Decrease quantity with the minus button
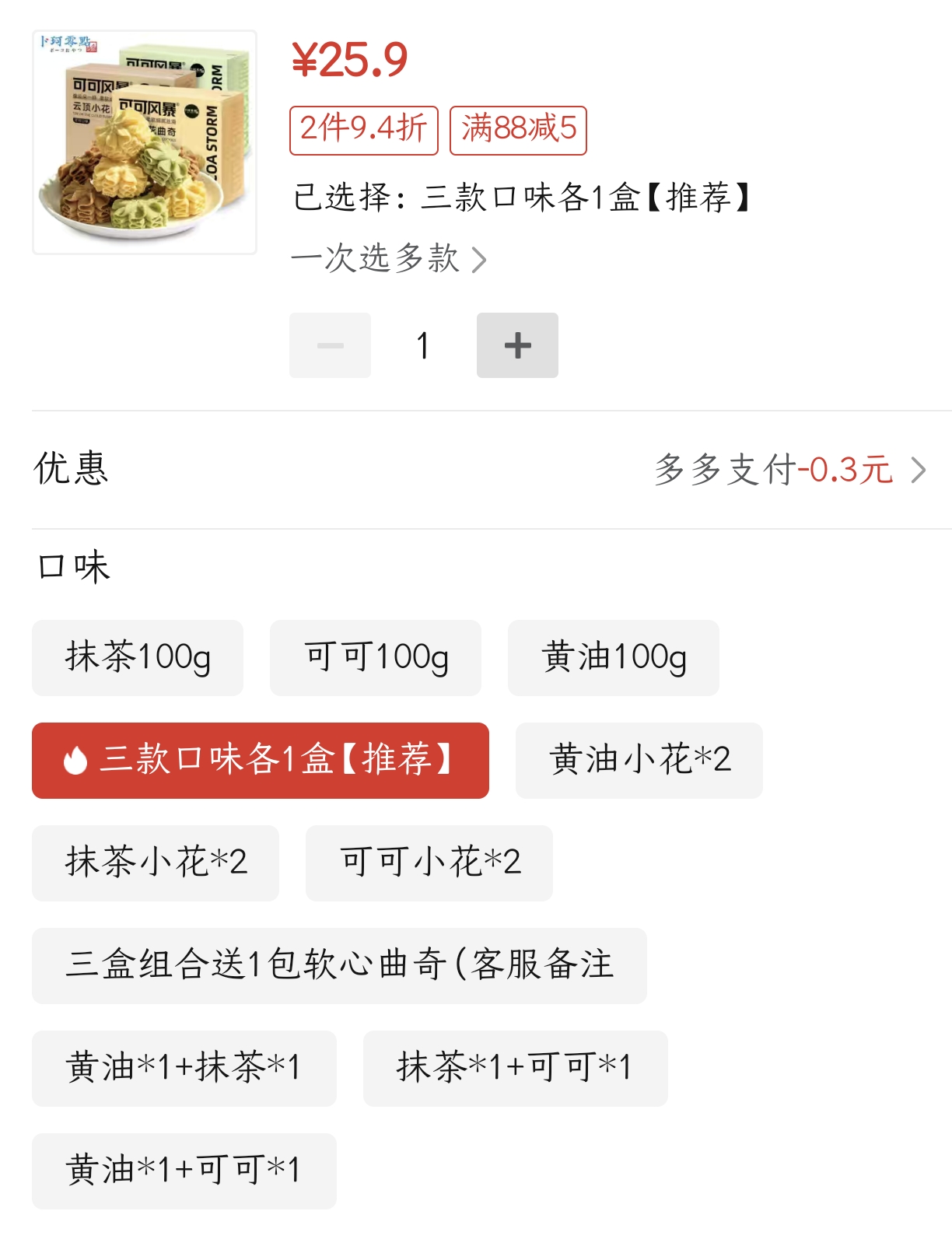The image size is (952, 1239). click(x=330, y=345)
